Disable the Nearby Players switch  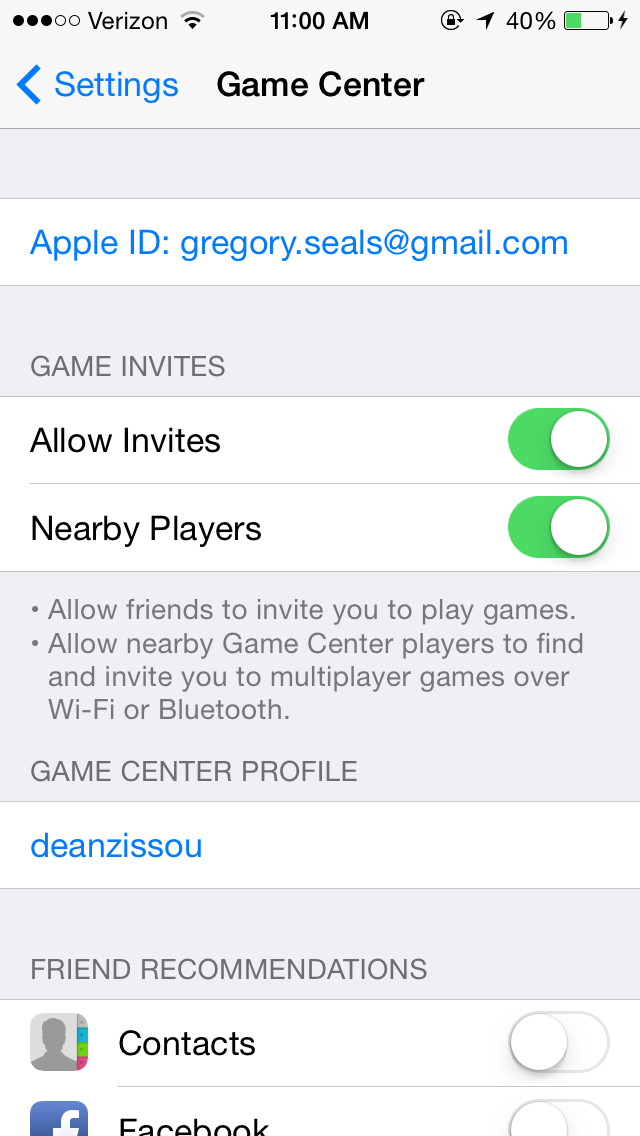coord(558,528)
